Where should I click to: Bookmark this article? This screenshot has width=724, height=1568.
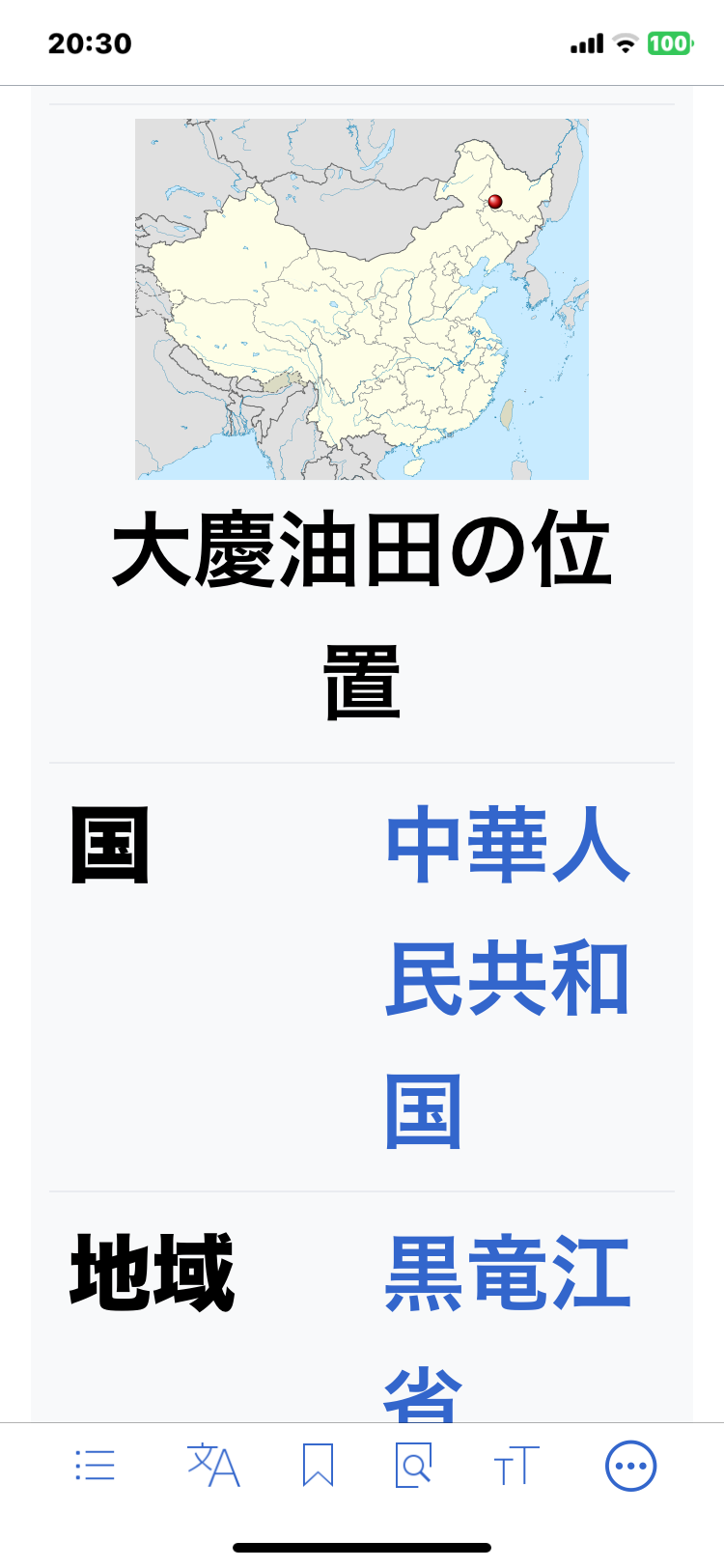click(x=318, y=1466)
